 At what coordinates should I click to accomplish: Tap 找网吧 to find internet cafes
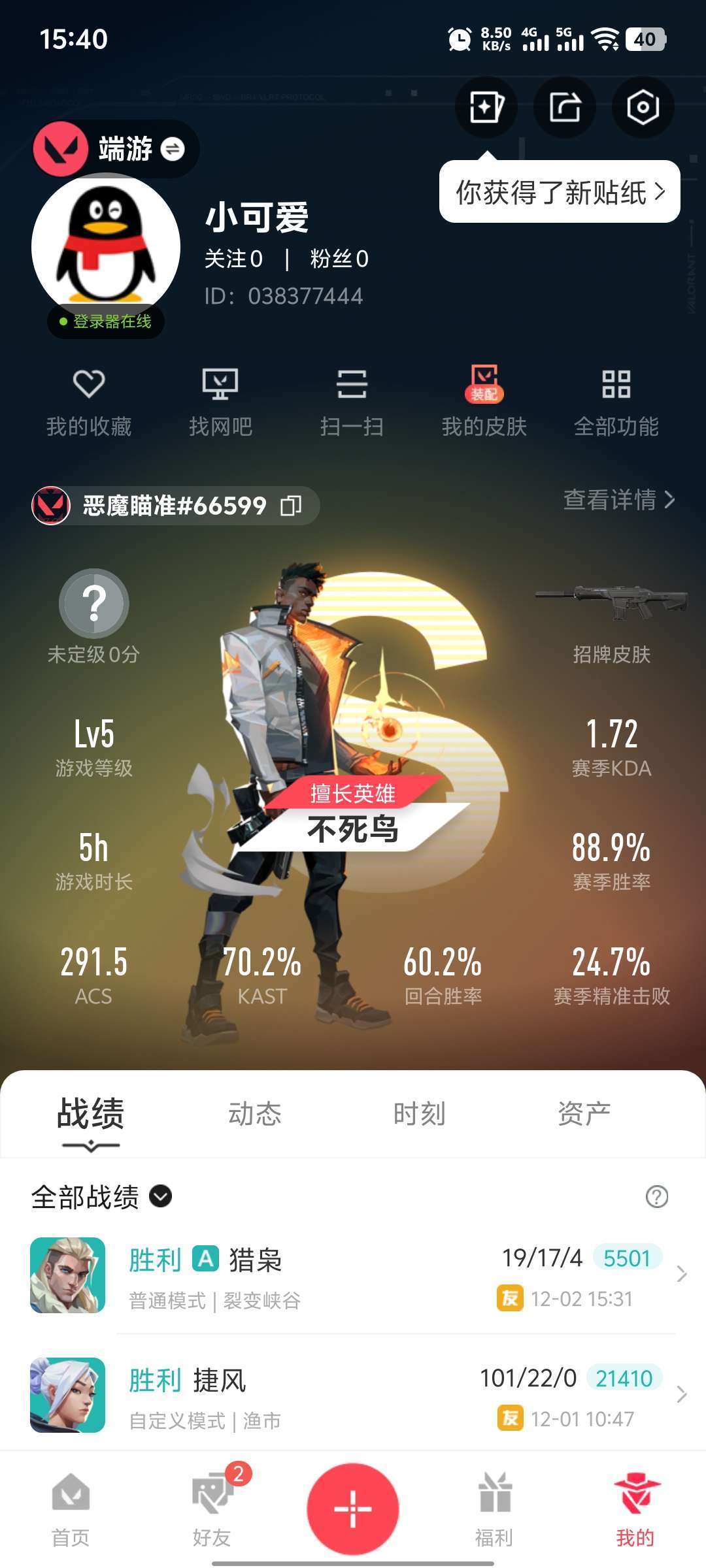pyautogui.click(x=220, y=401)
